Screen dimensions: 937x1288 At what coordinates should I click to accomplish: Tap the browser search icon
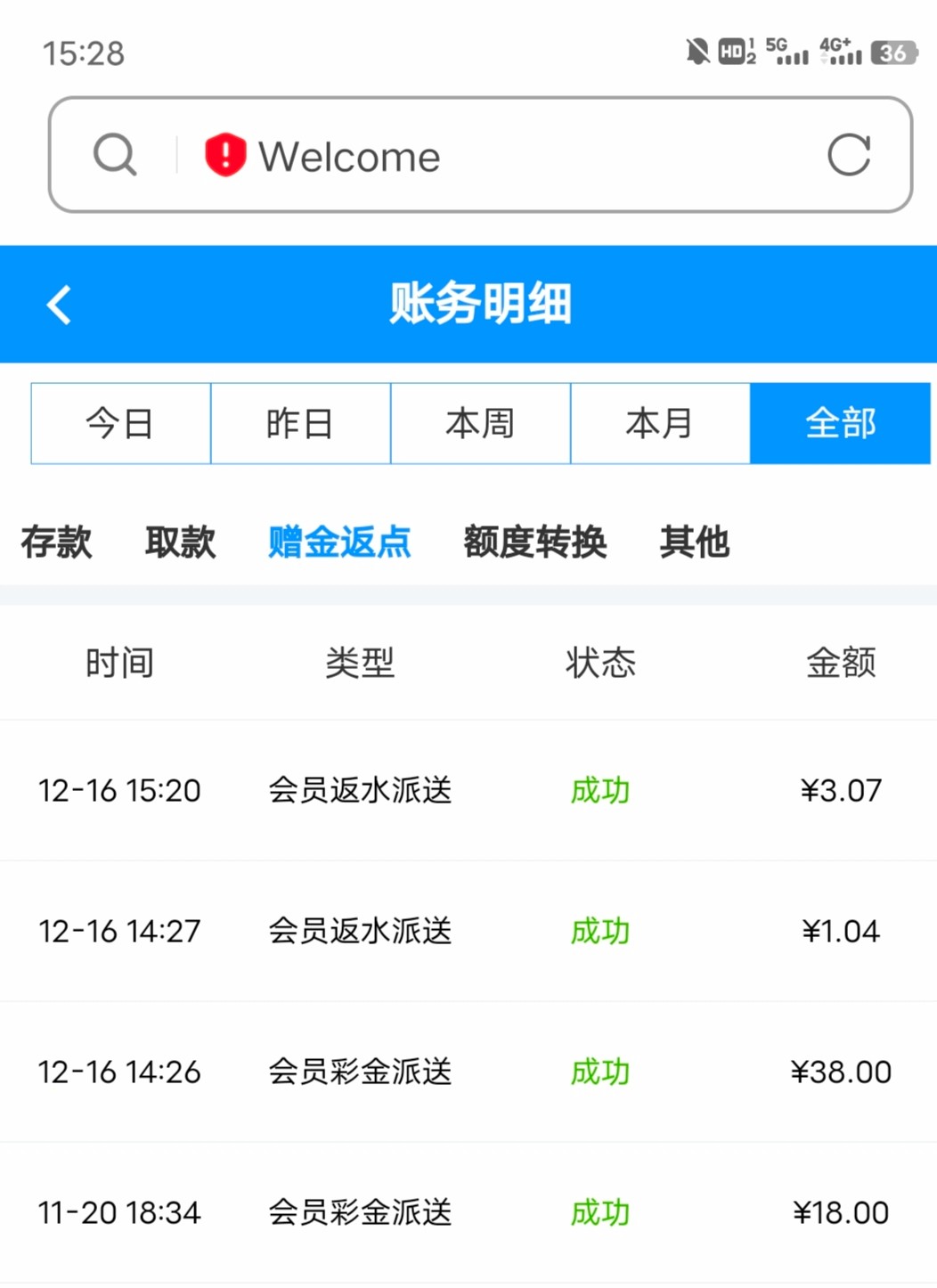point(115,155)
